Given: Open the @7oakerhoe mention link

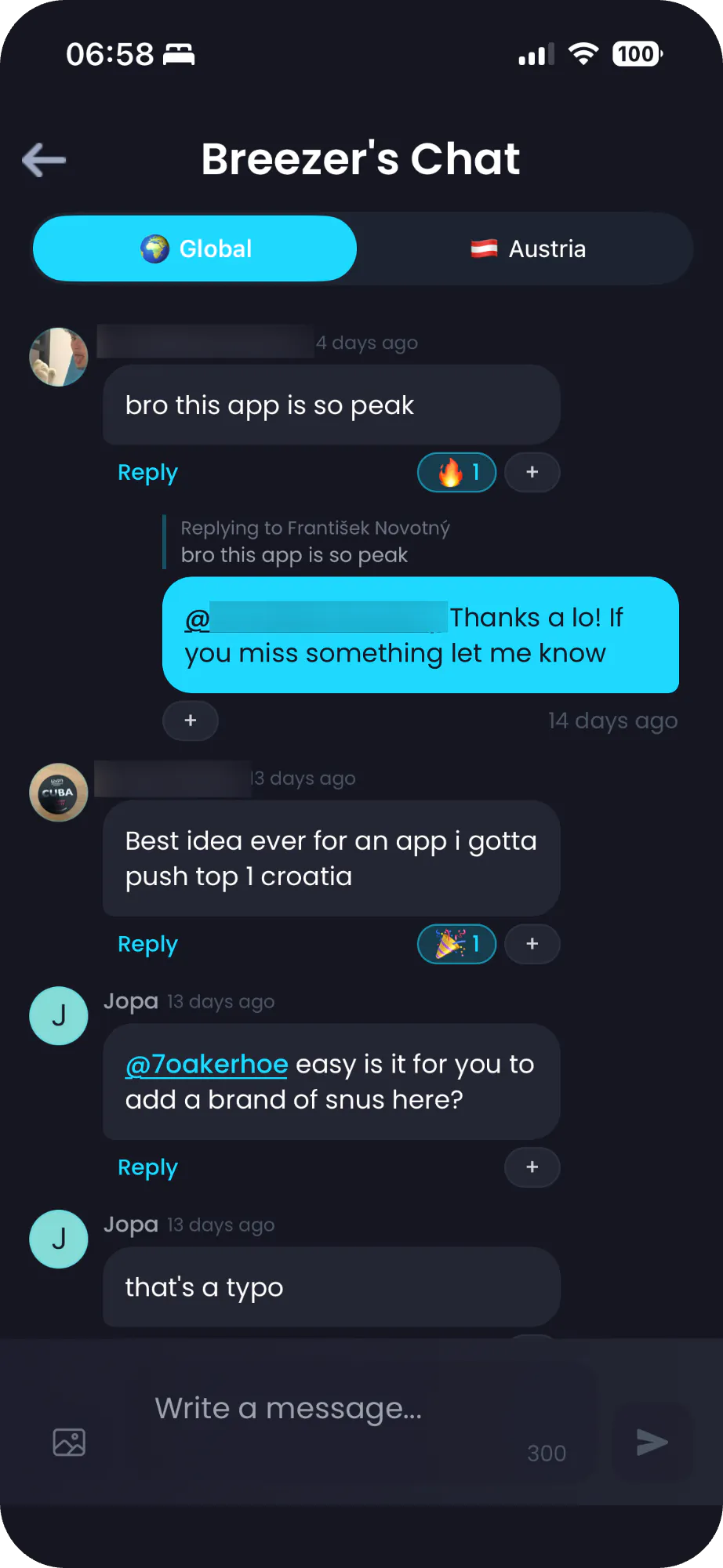Looking at the screenshot, I should click(207, 1064).
